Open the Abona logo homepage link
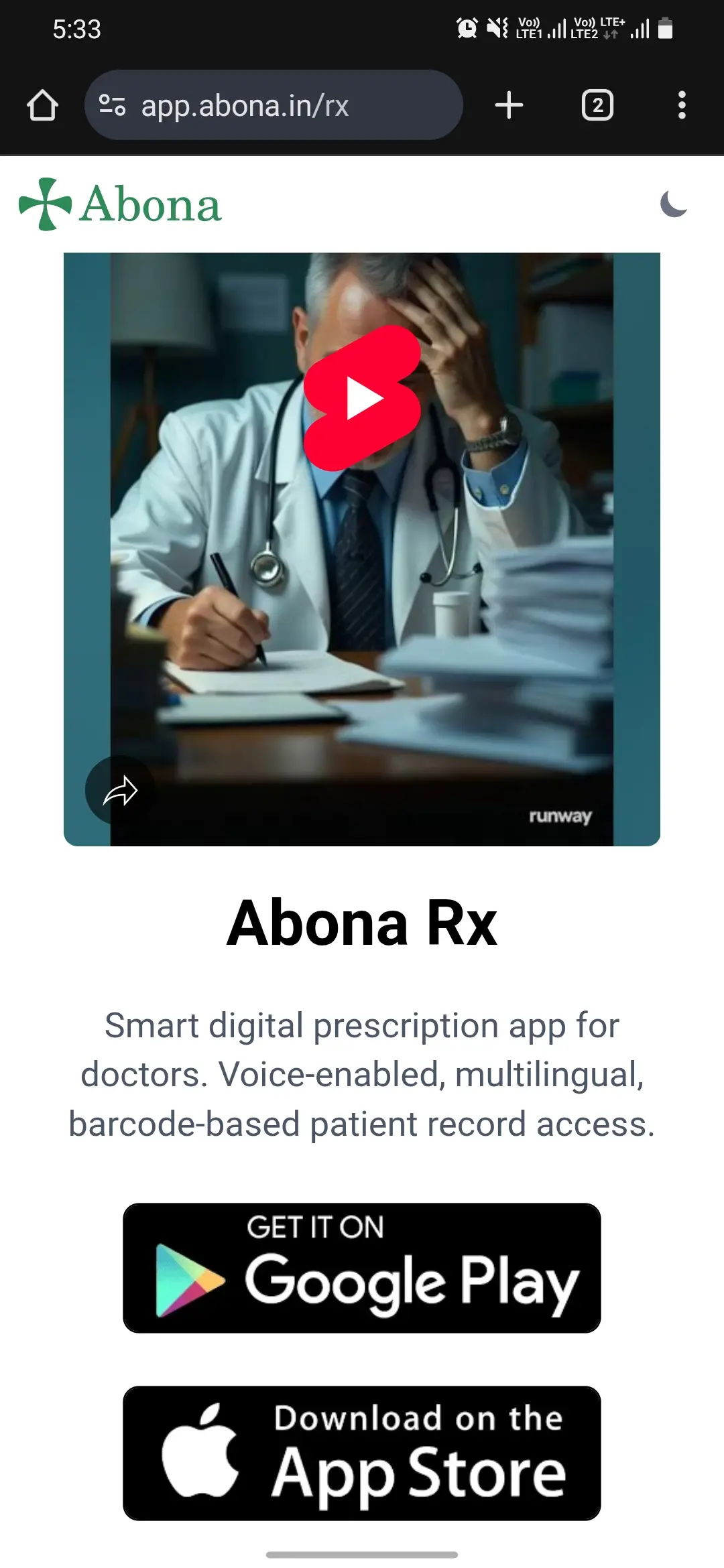Image resolution: width=724 pixels, height=1568 pixels. (x=121, y=204)
